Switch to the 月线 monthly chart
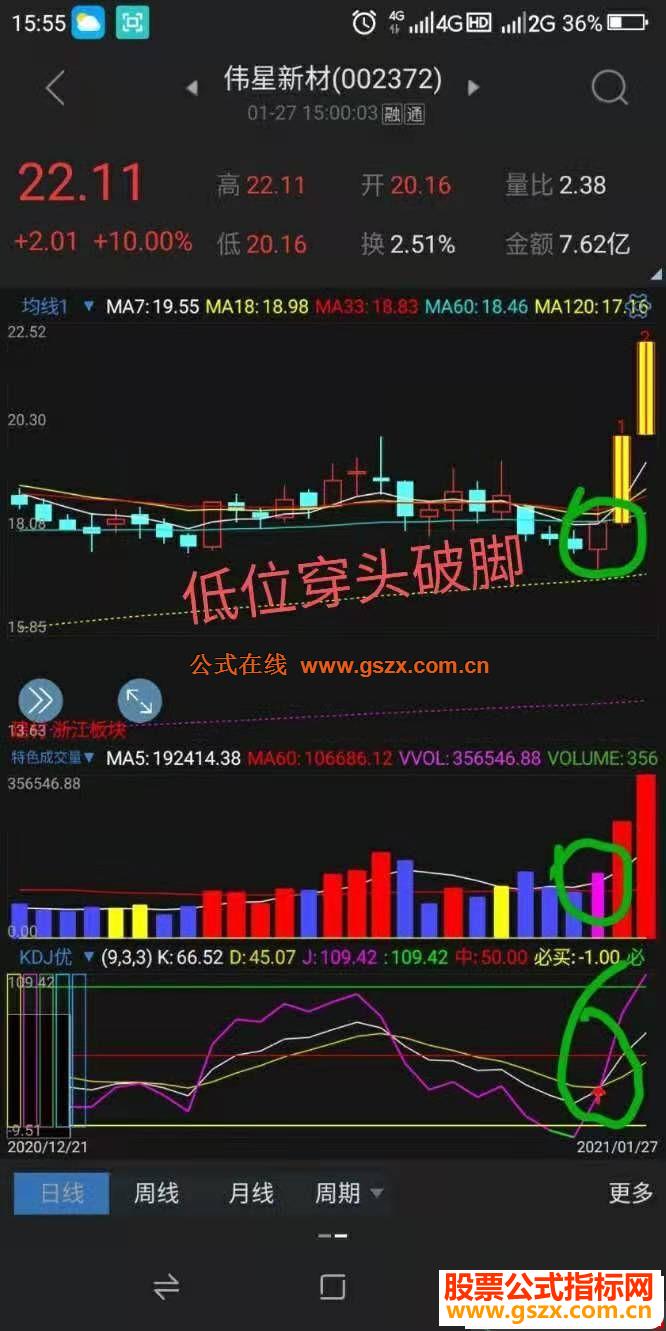This screenshot has width=666, height=1331. 251,1193
